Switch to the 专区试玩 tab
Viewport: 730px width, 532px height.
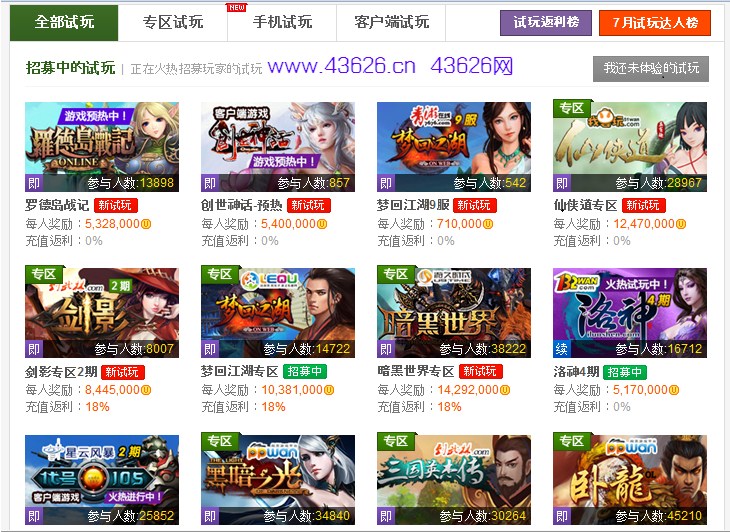coord(172,22)
